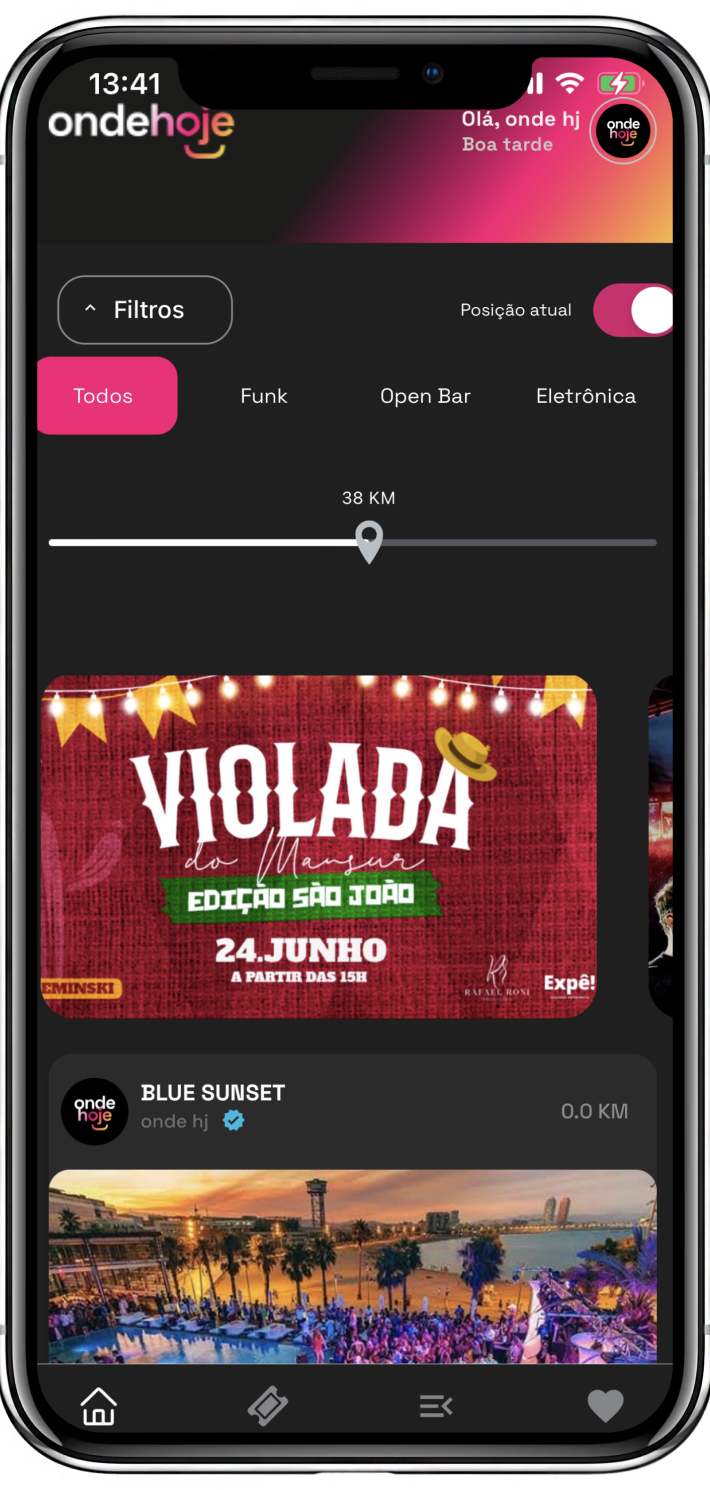Open the profile avatar in the header
The image size is (710, 1490).
(622, 131)
